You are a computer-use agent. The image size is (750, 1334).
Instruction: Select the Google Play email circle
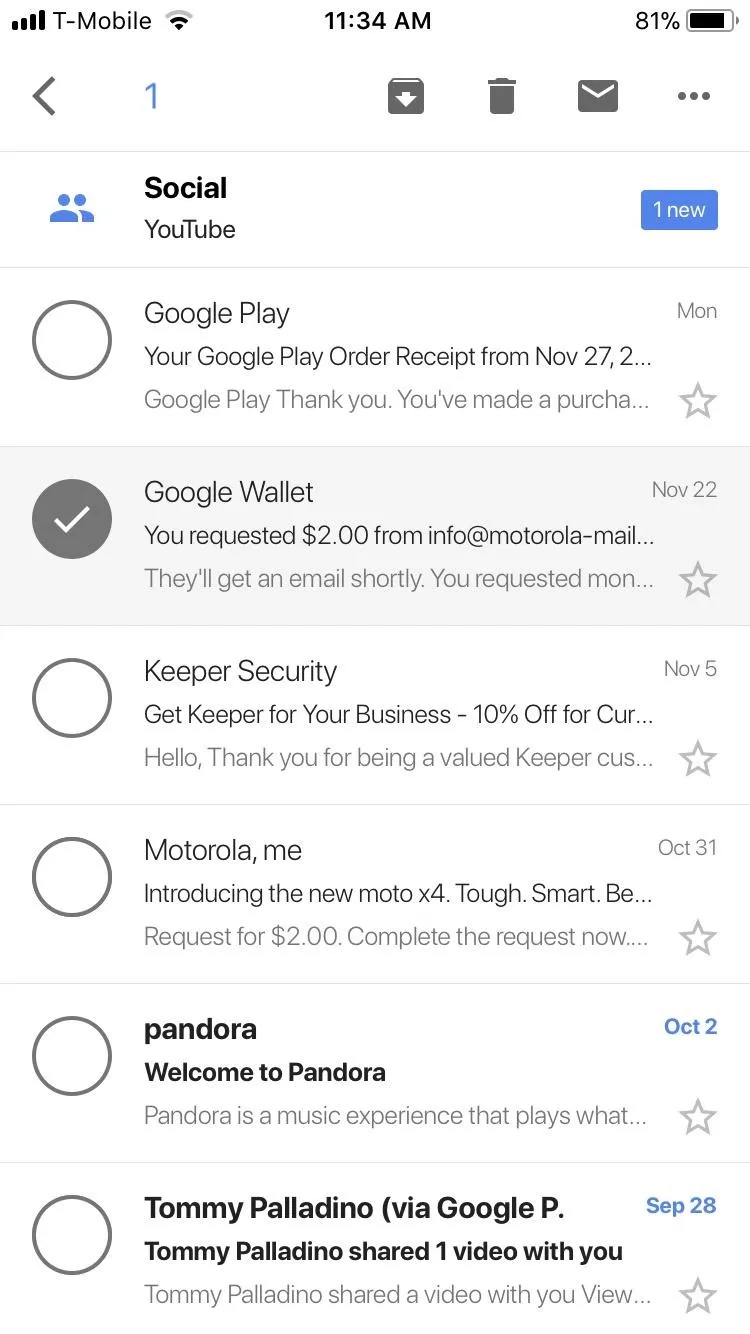tap(72, 340)
